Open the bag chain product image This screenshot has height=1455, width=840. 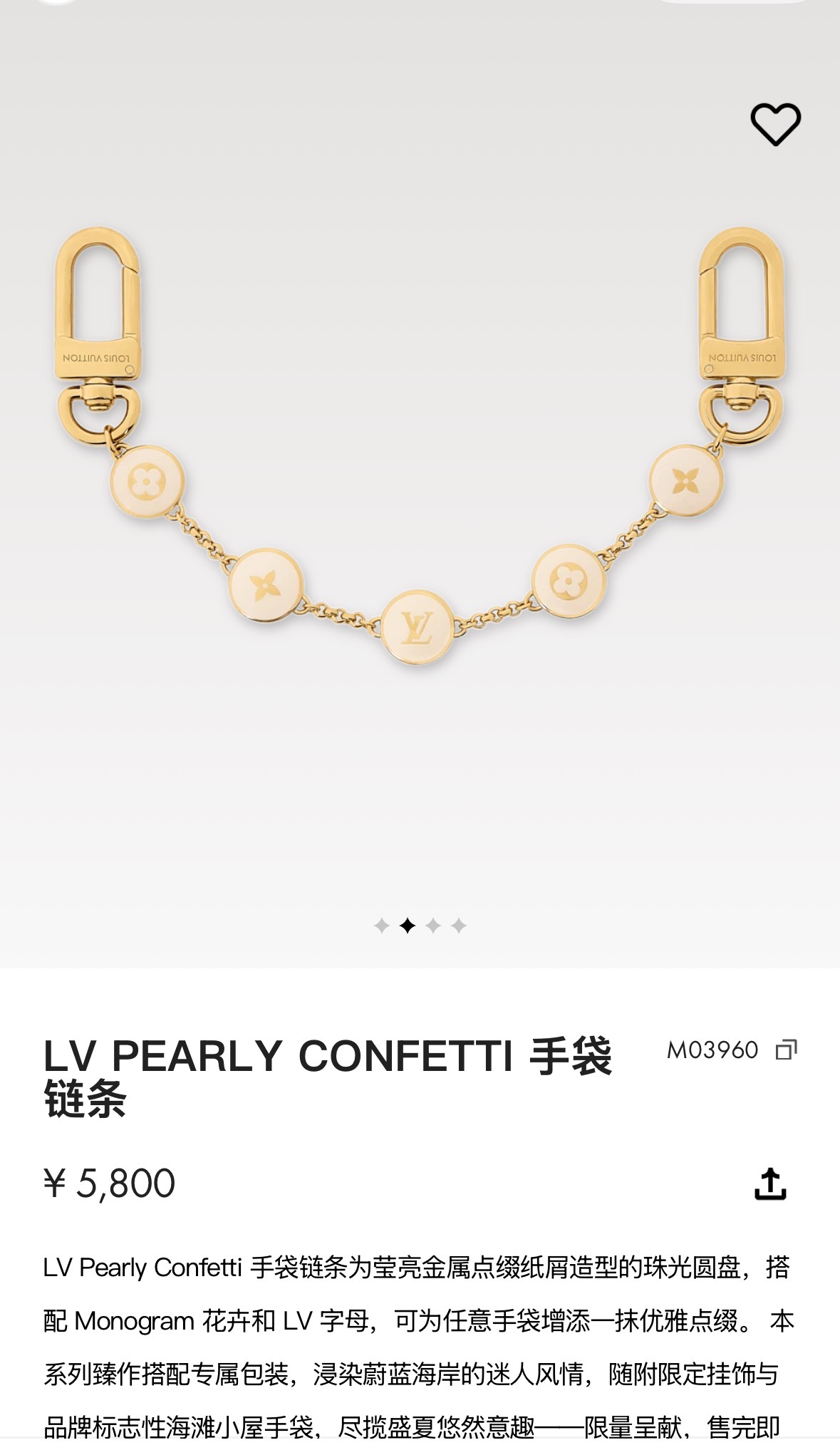click(x=420, y=447)
